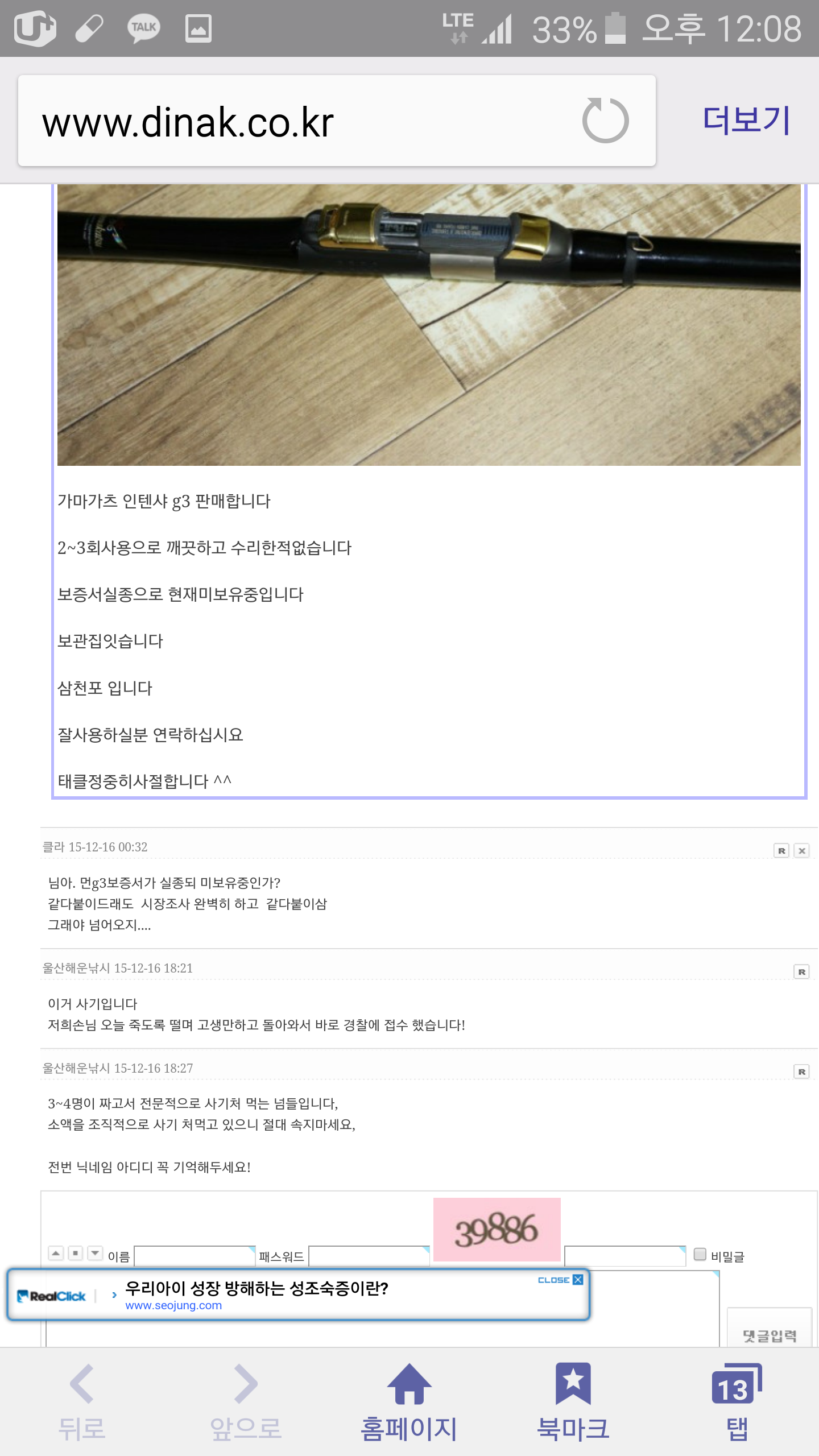Tap the 이름 name field

click(195, 1256)
